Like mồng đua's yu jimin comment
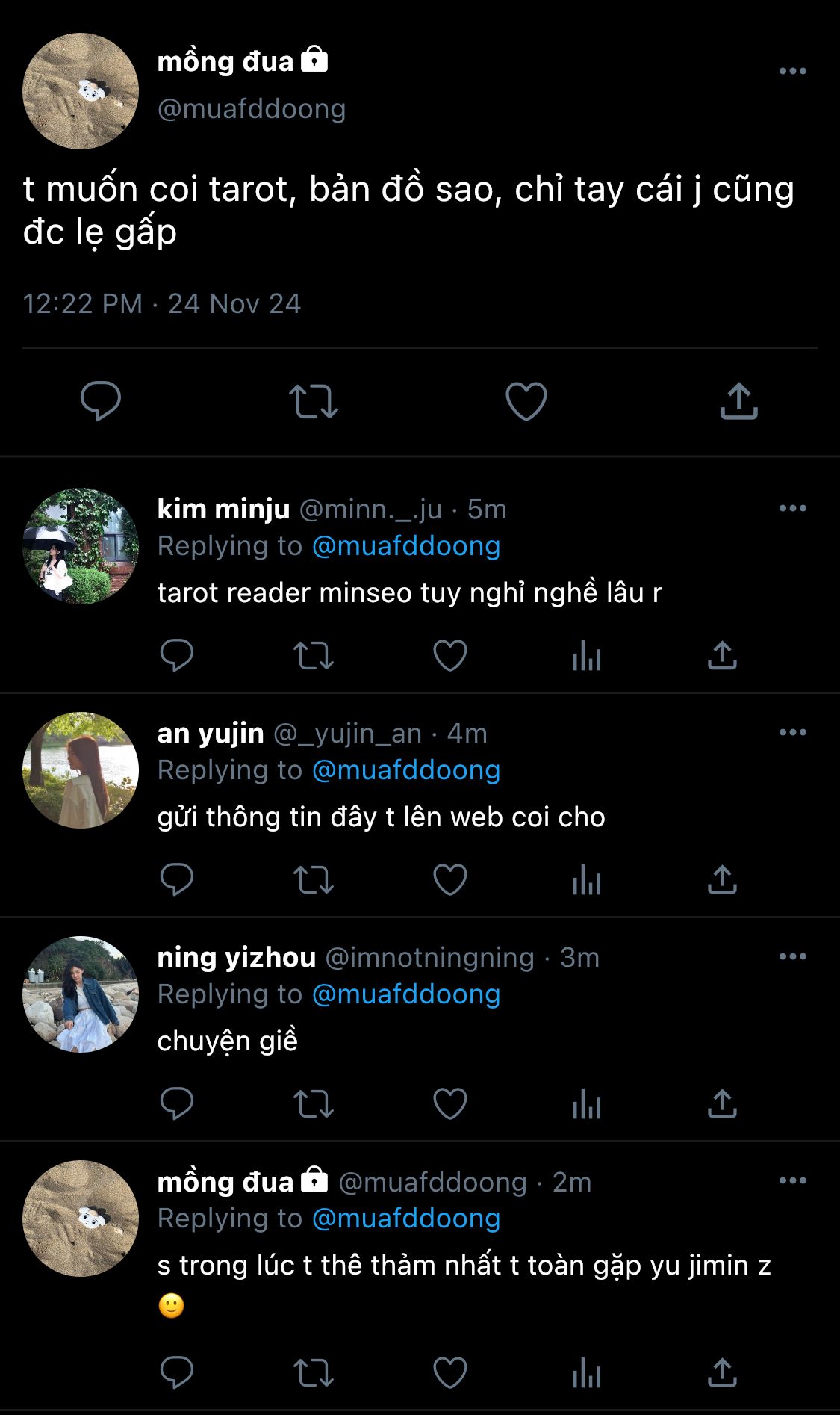840x1415 pixels. pos(450,1372)
